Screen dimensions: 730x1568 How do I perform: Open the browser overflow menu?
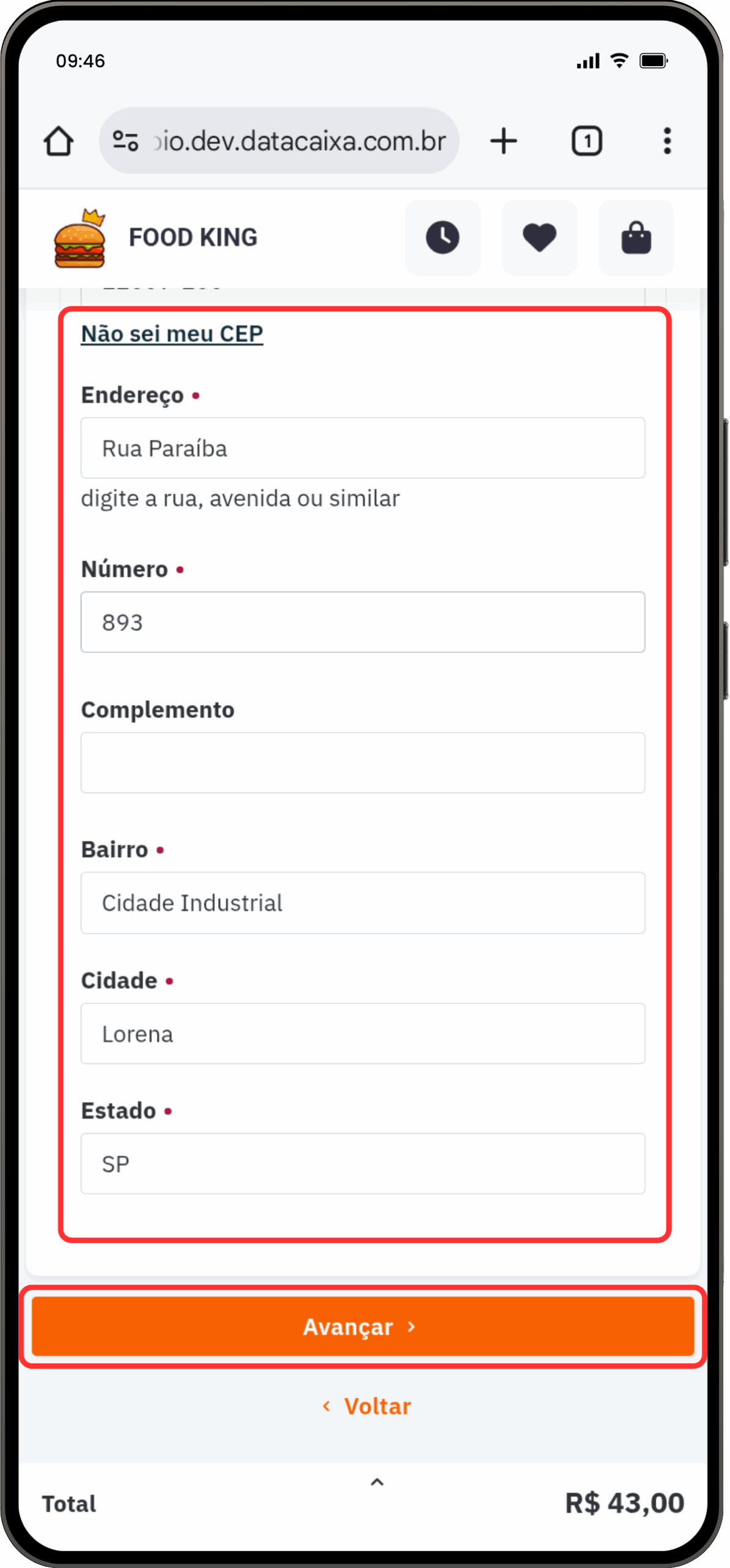tap(667, 141)
